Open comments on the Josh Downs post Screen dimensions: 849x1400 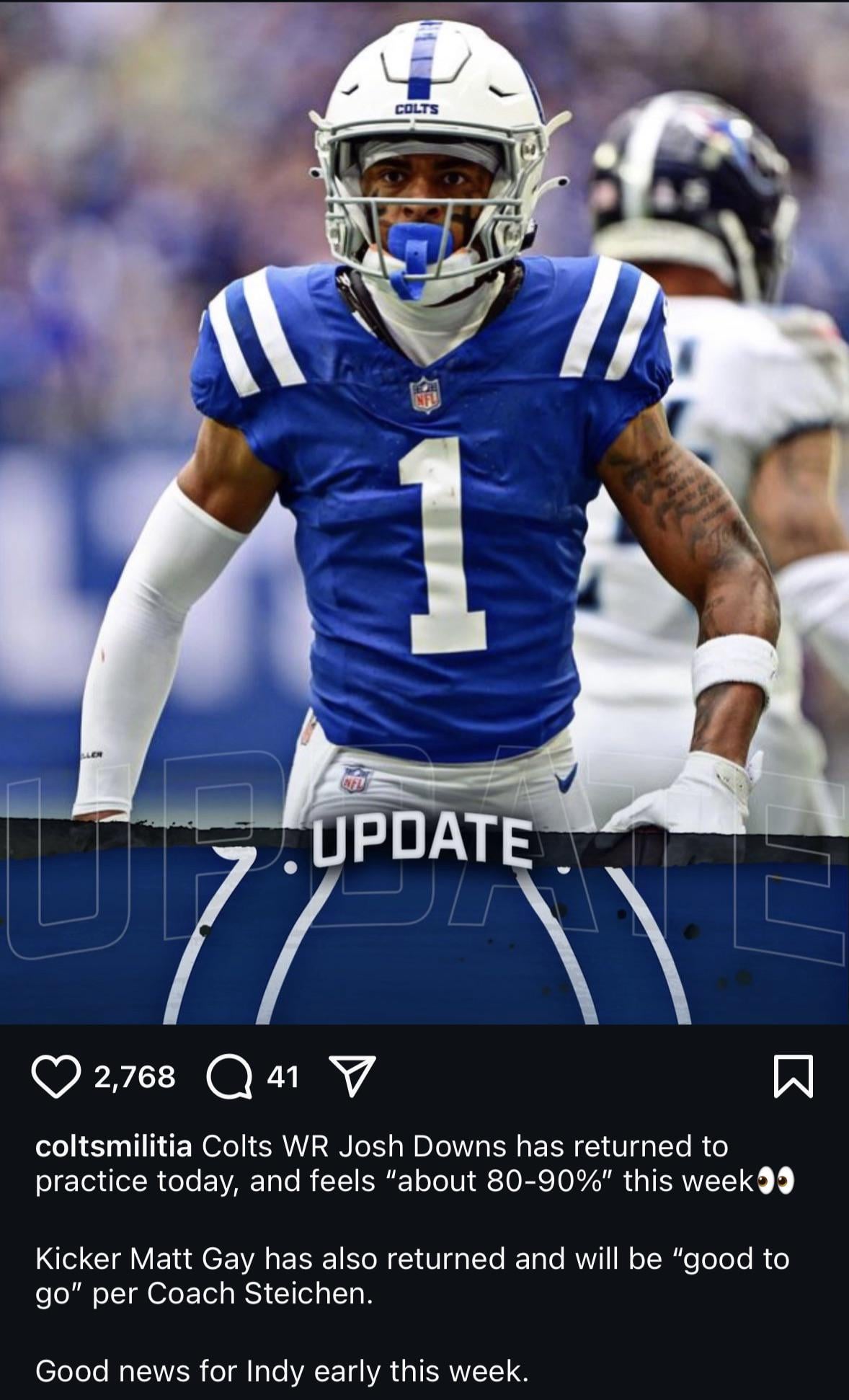[x=229, y=1076]
